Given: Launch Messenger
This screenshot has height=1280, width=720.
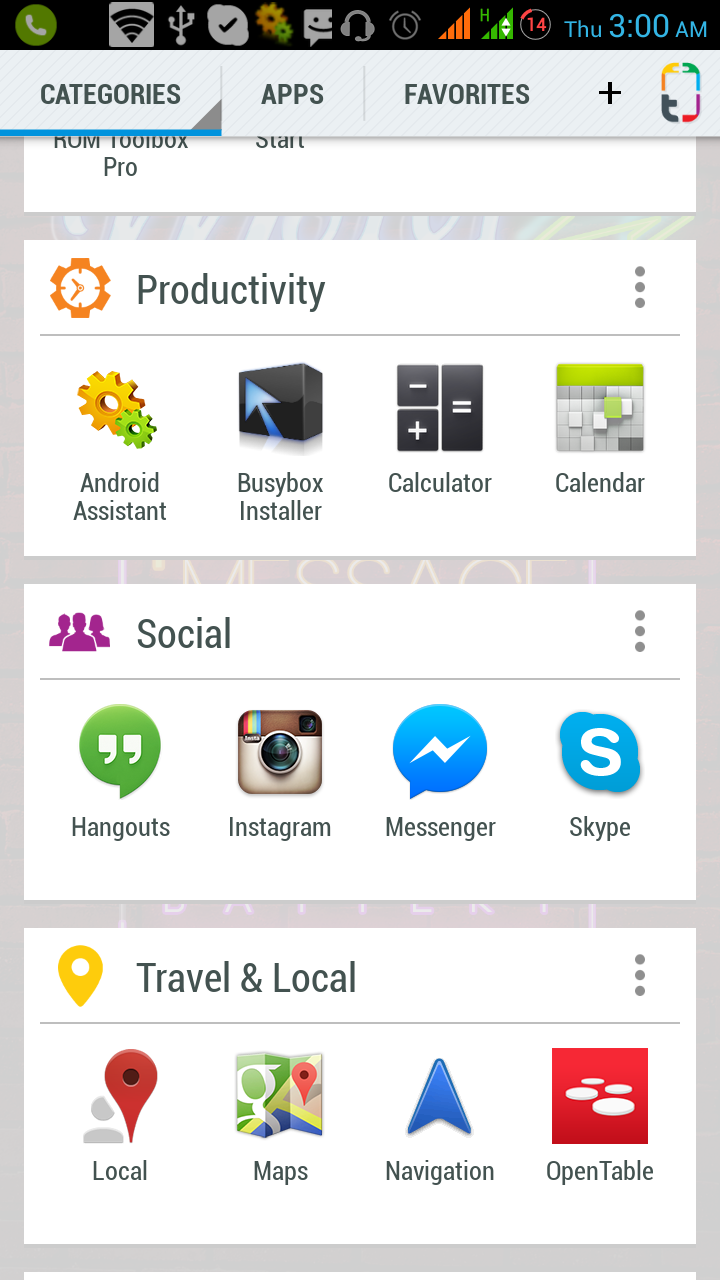Looking at the screenshot, I should coord(440,752).
